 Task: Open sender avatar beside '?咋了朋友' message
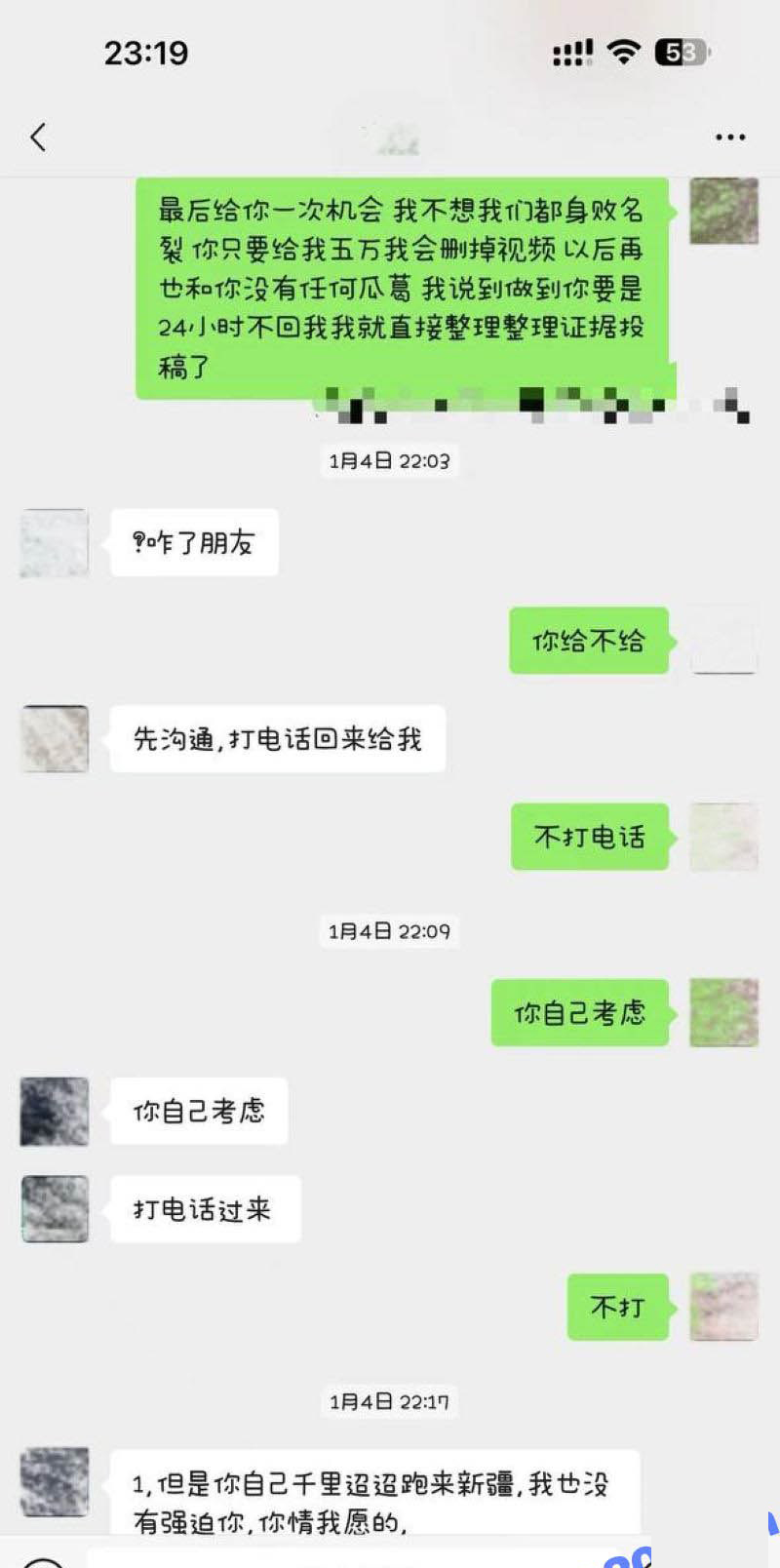click(55, 543)
